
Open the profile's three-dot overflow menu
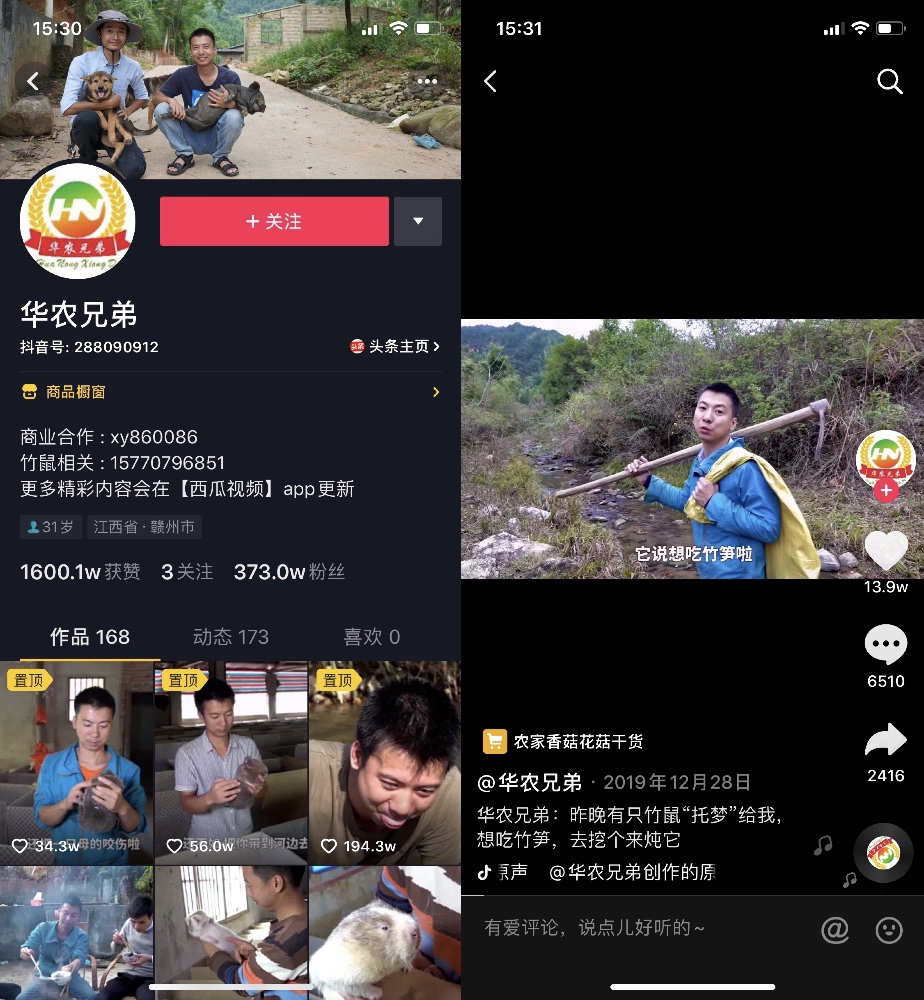click(x=427, y=81)
